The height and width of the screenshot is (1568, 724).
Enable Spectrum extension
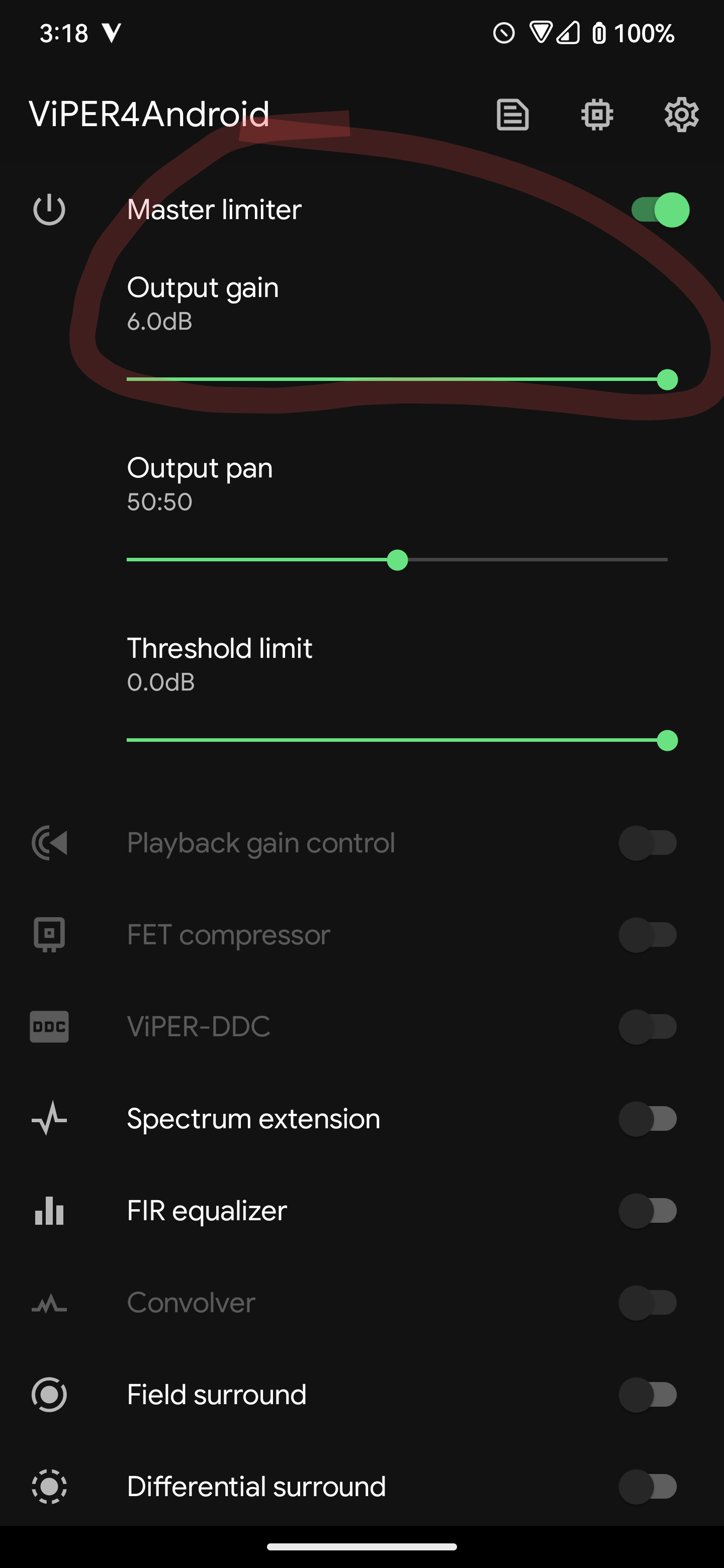tap(649, 1119)
